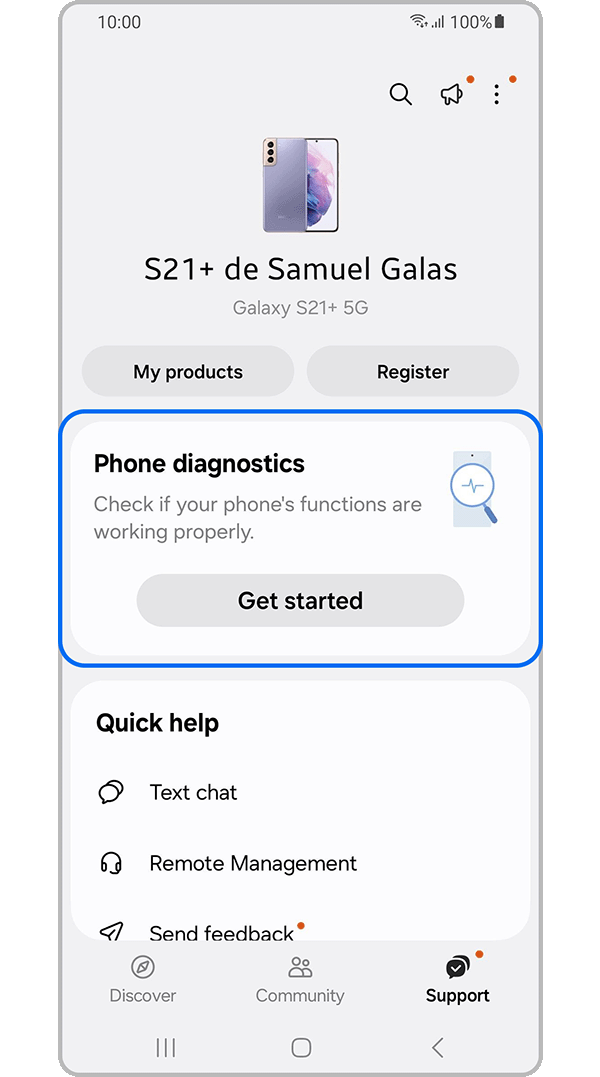Open Send feedback
Viewport: 600px width, 1077px height.
[x=222, y=931]
